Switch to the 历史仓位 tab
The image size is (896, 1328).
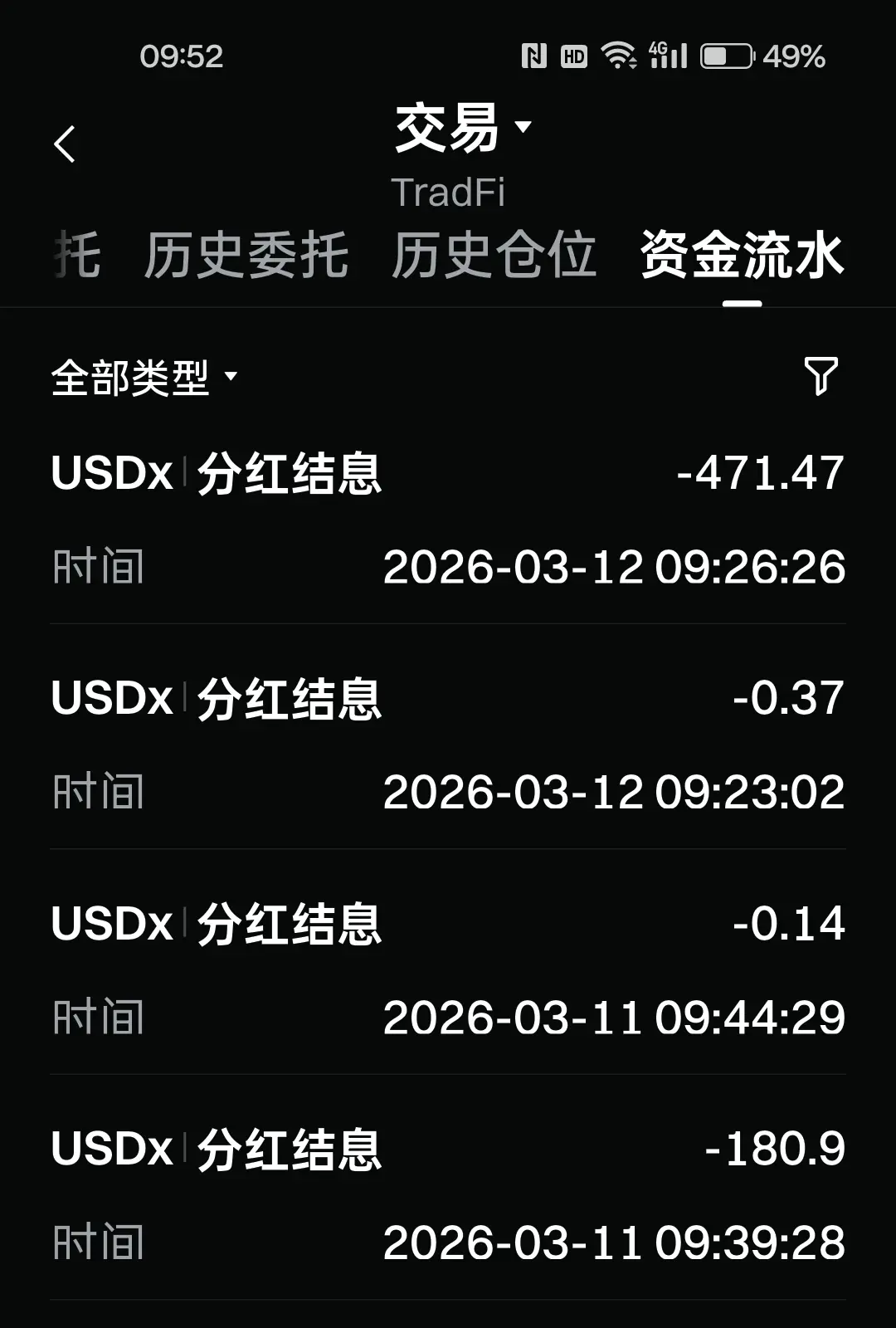point(494,255)
